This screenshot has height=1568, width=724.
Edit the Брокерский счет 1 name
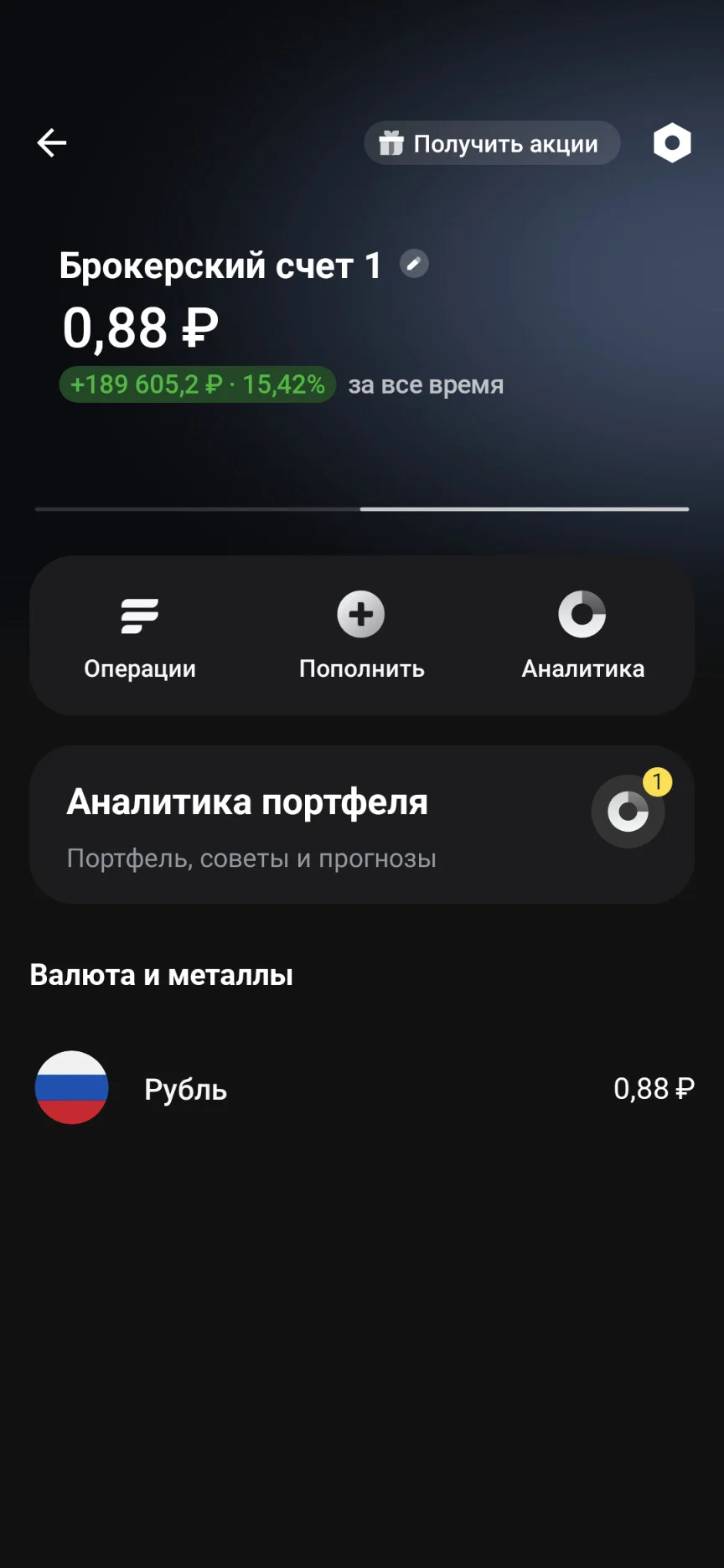414,265
